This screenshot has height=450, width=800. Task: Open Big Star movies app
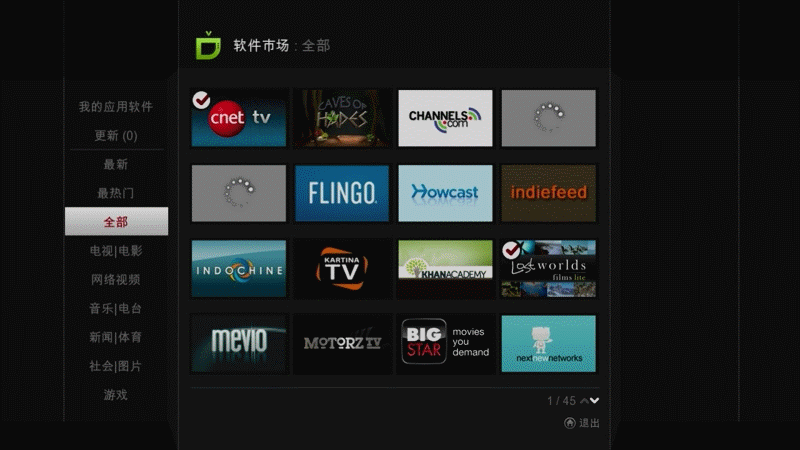(445, 343)
